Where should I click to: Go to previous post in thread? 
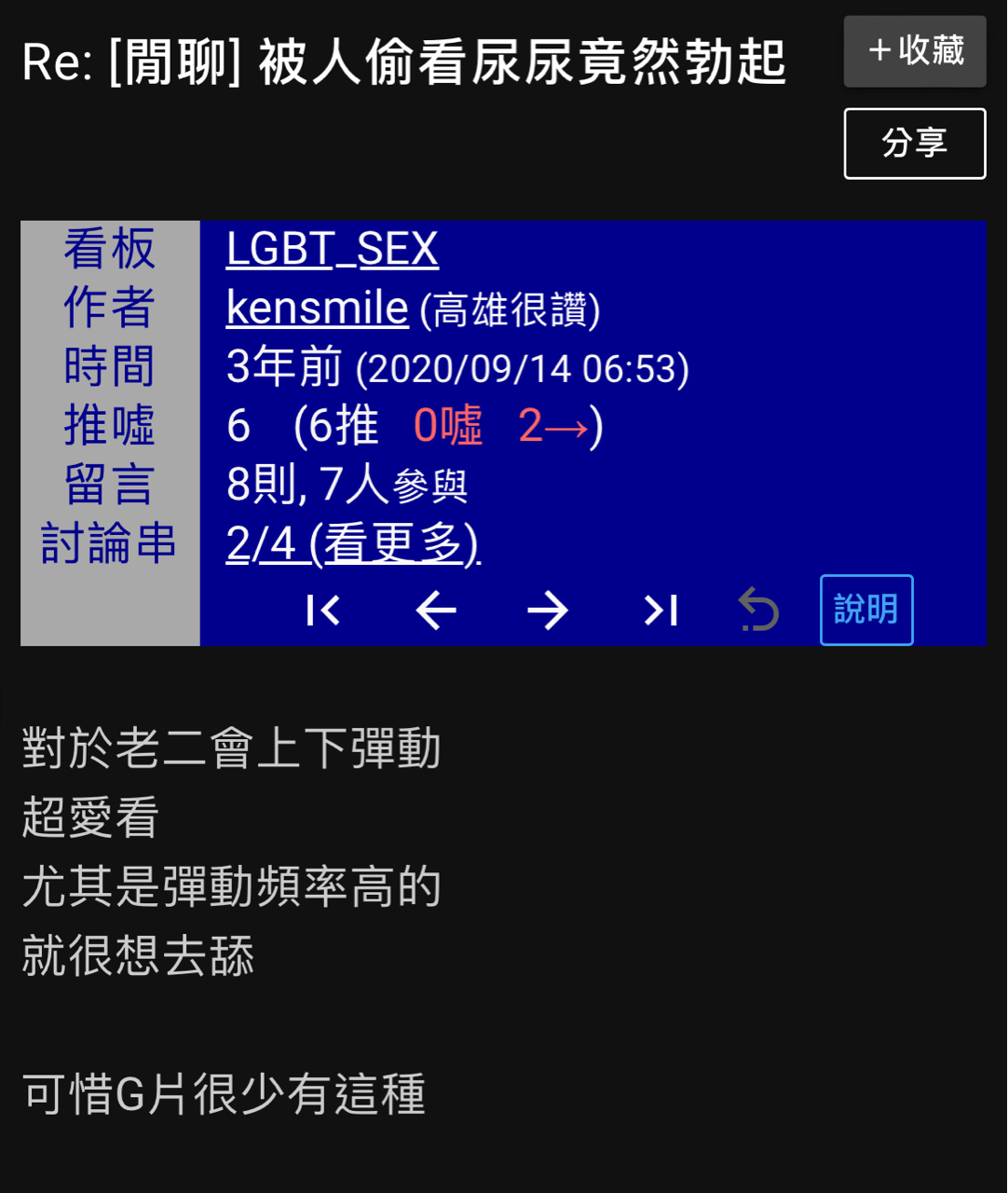point(435,610)
